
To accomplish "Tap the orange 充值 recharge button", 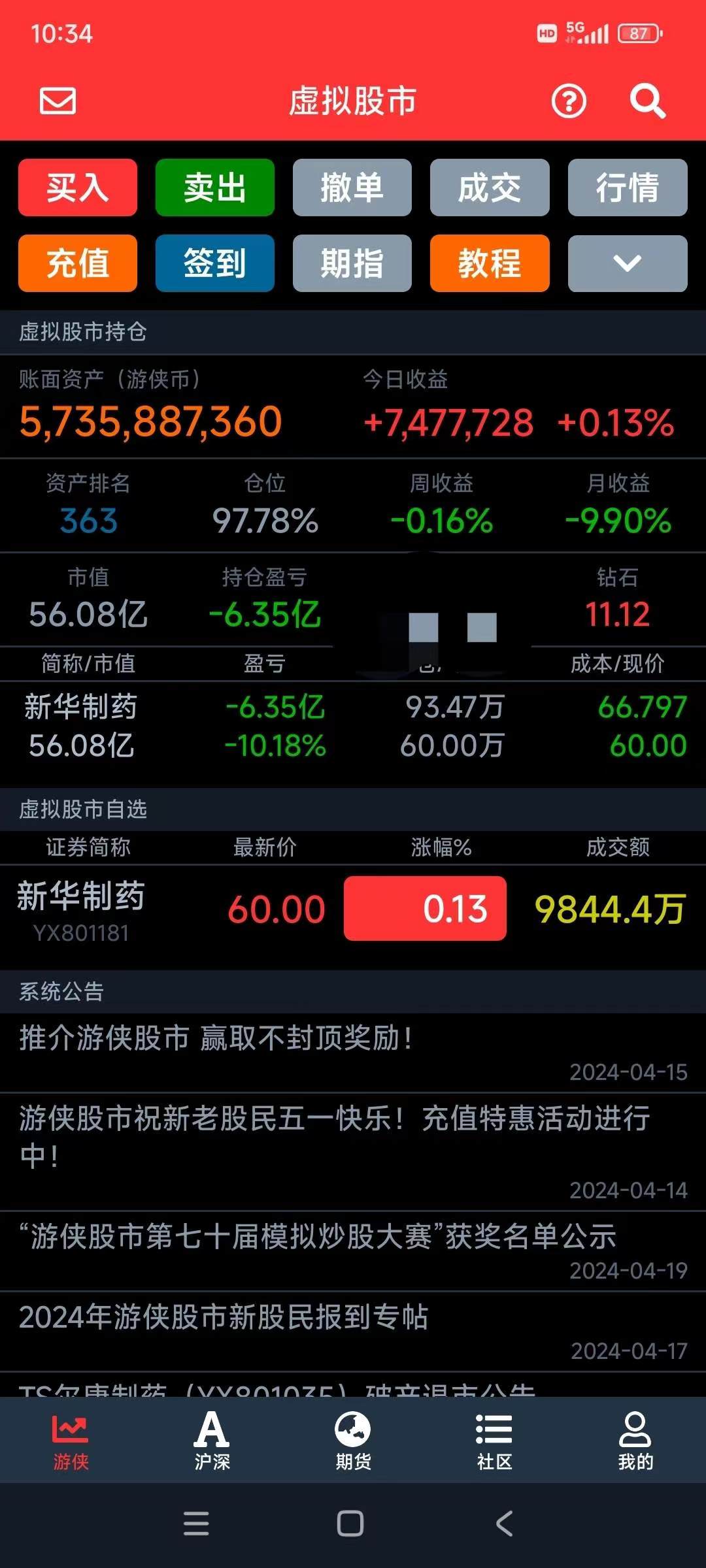I will [x=78, y=263].
